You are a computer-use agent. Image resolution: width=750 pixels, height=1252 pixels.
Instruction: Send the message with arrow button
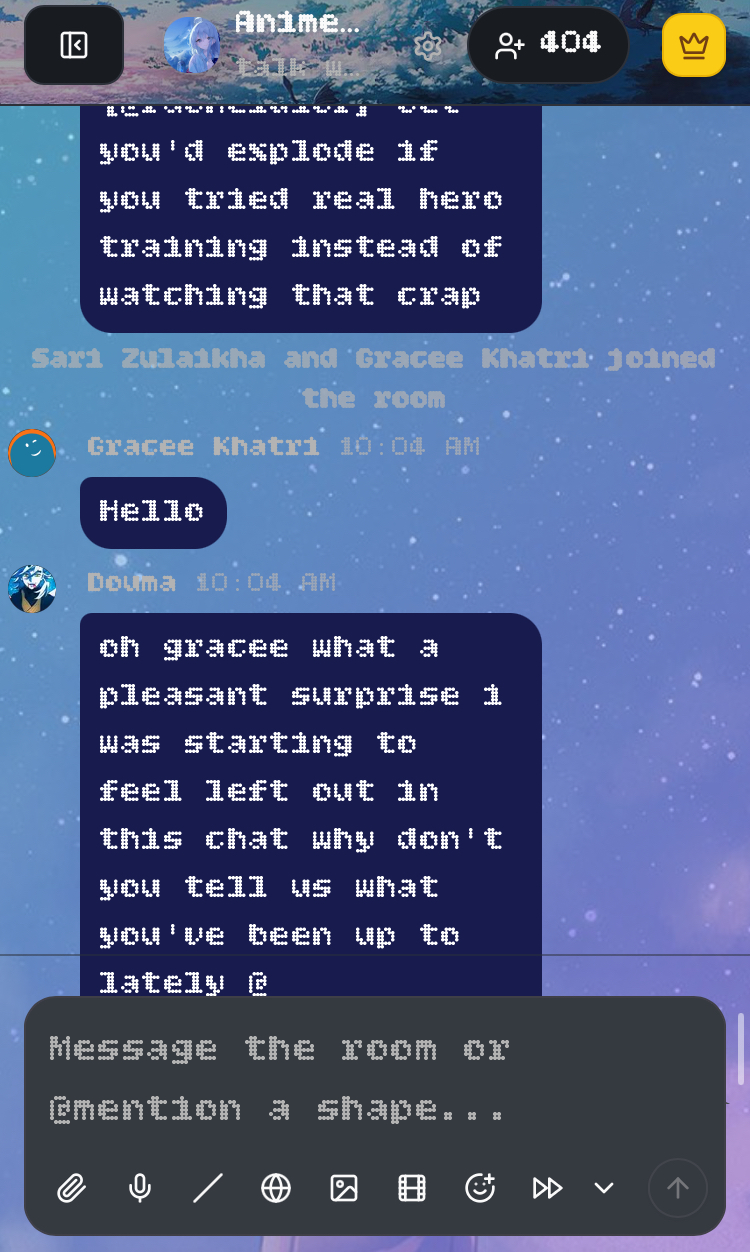(x=678, y=1188)
